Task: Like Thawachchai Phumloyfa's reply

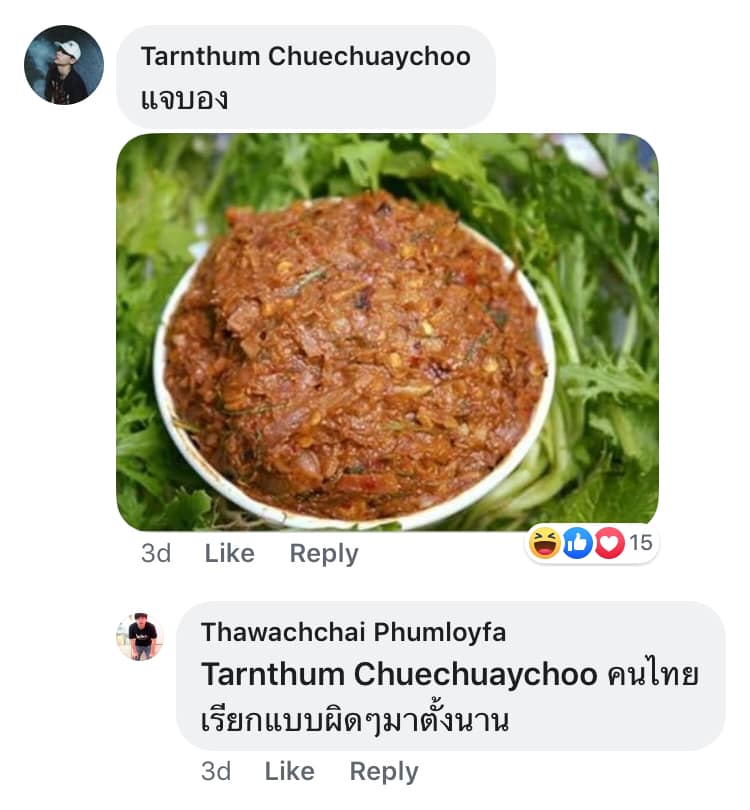Action: (289, 771)
